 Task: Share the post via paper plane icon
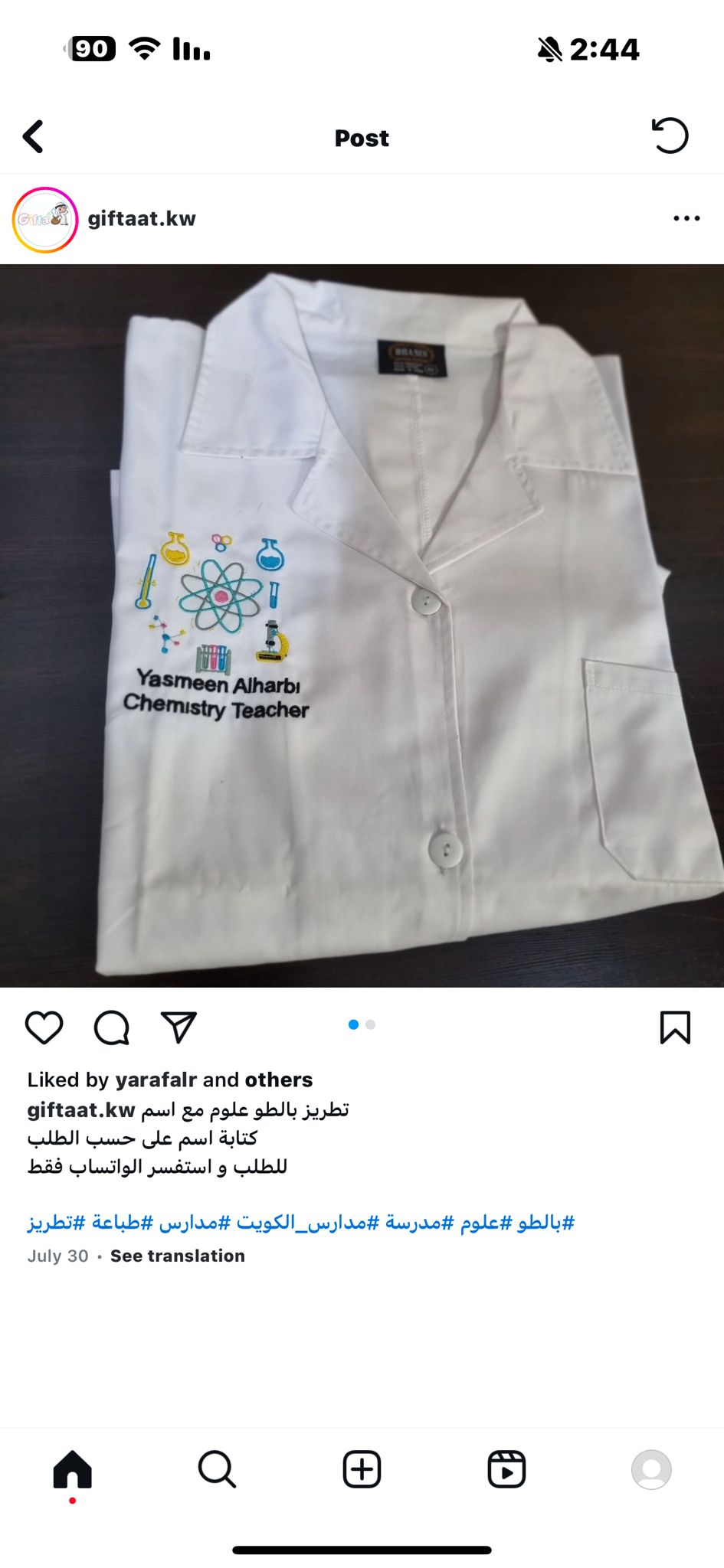[179, 1027]
